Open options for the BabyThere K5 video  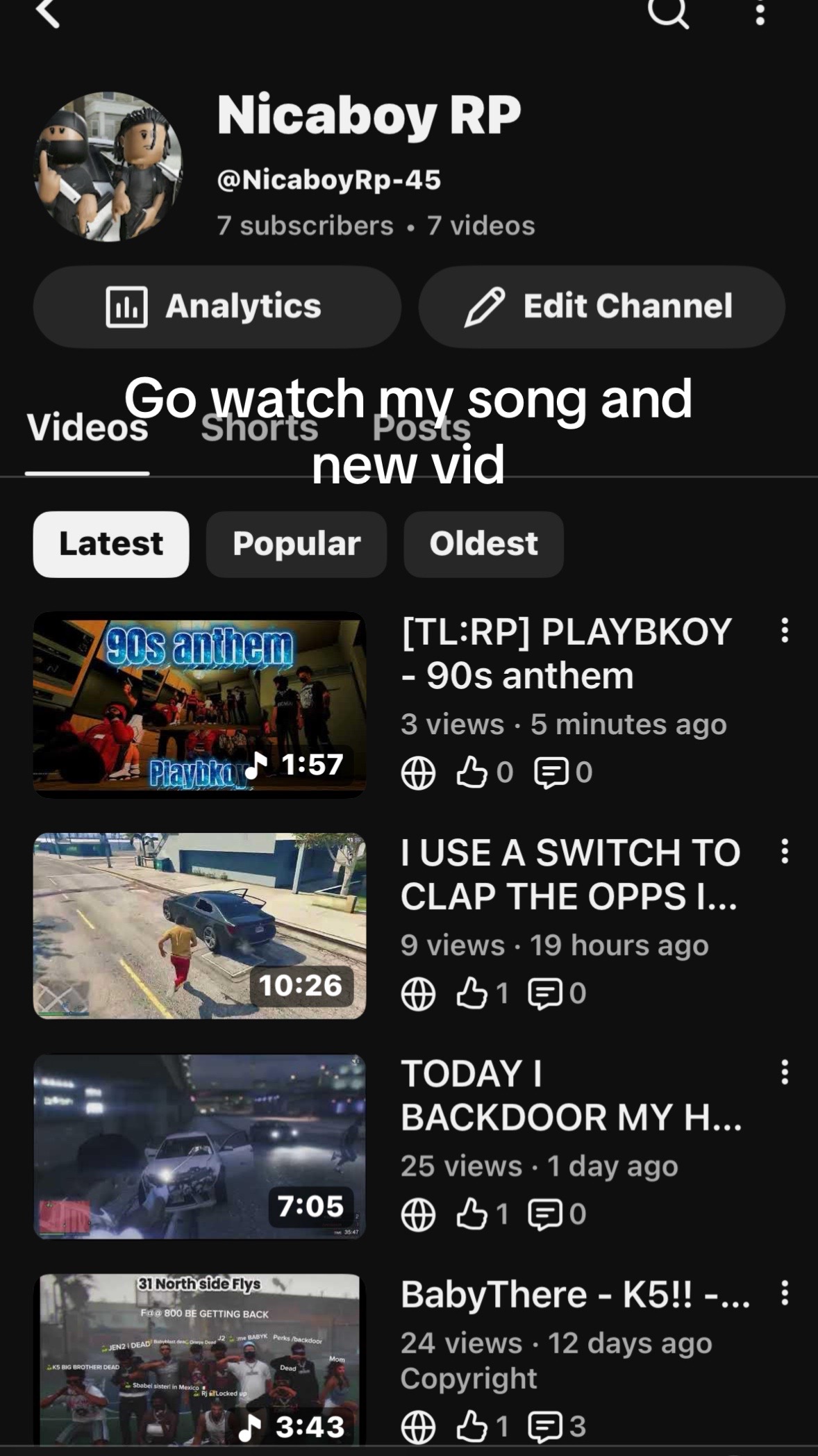pyautogui.click(x=785, y=1293)
